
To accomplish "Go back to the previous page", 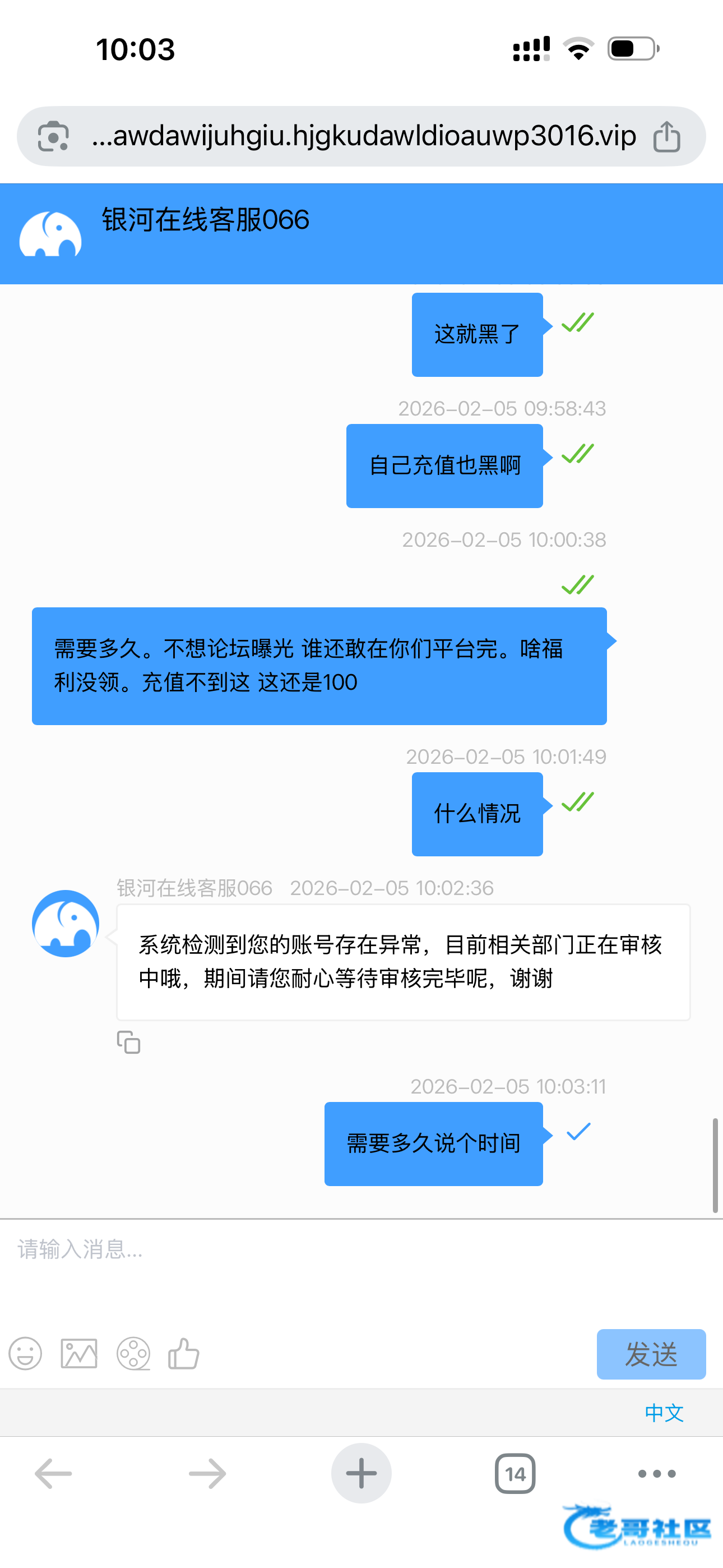I will coord(54,1474).
